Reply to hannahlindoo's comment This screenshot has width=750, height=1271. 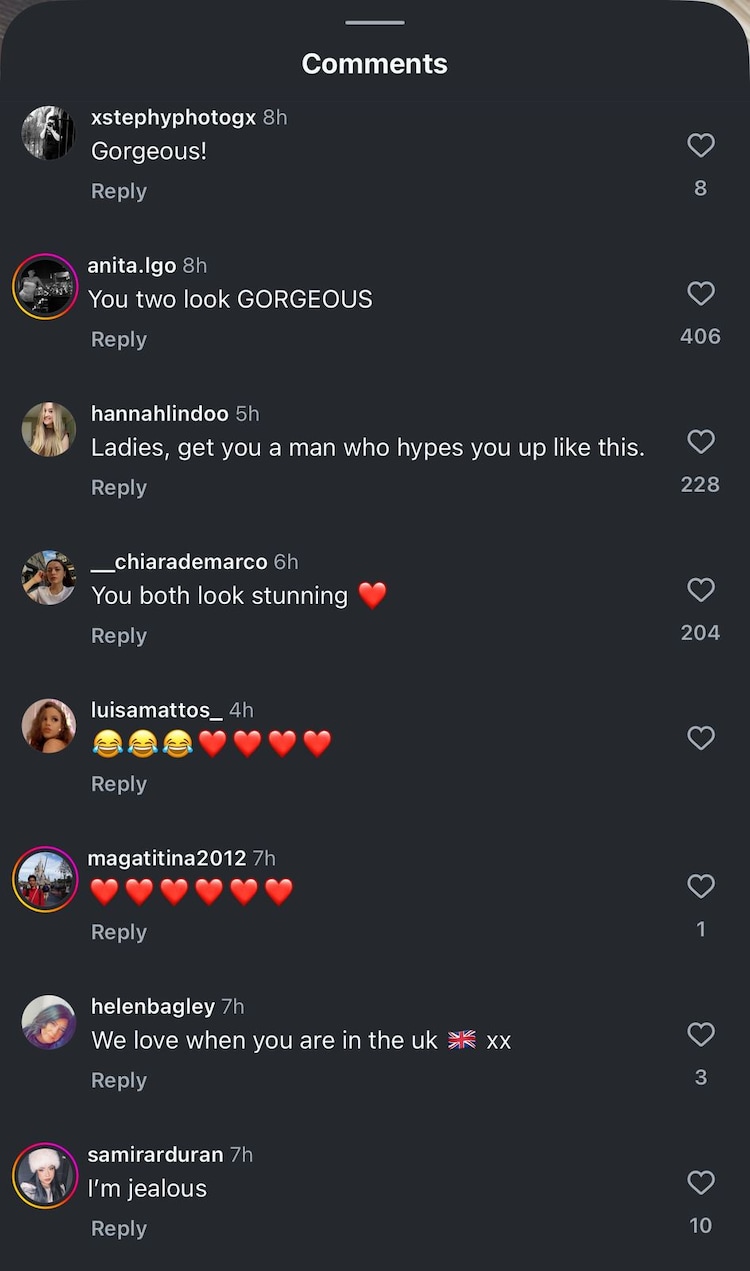point(119,487)
